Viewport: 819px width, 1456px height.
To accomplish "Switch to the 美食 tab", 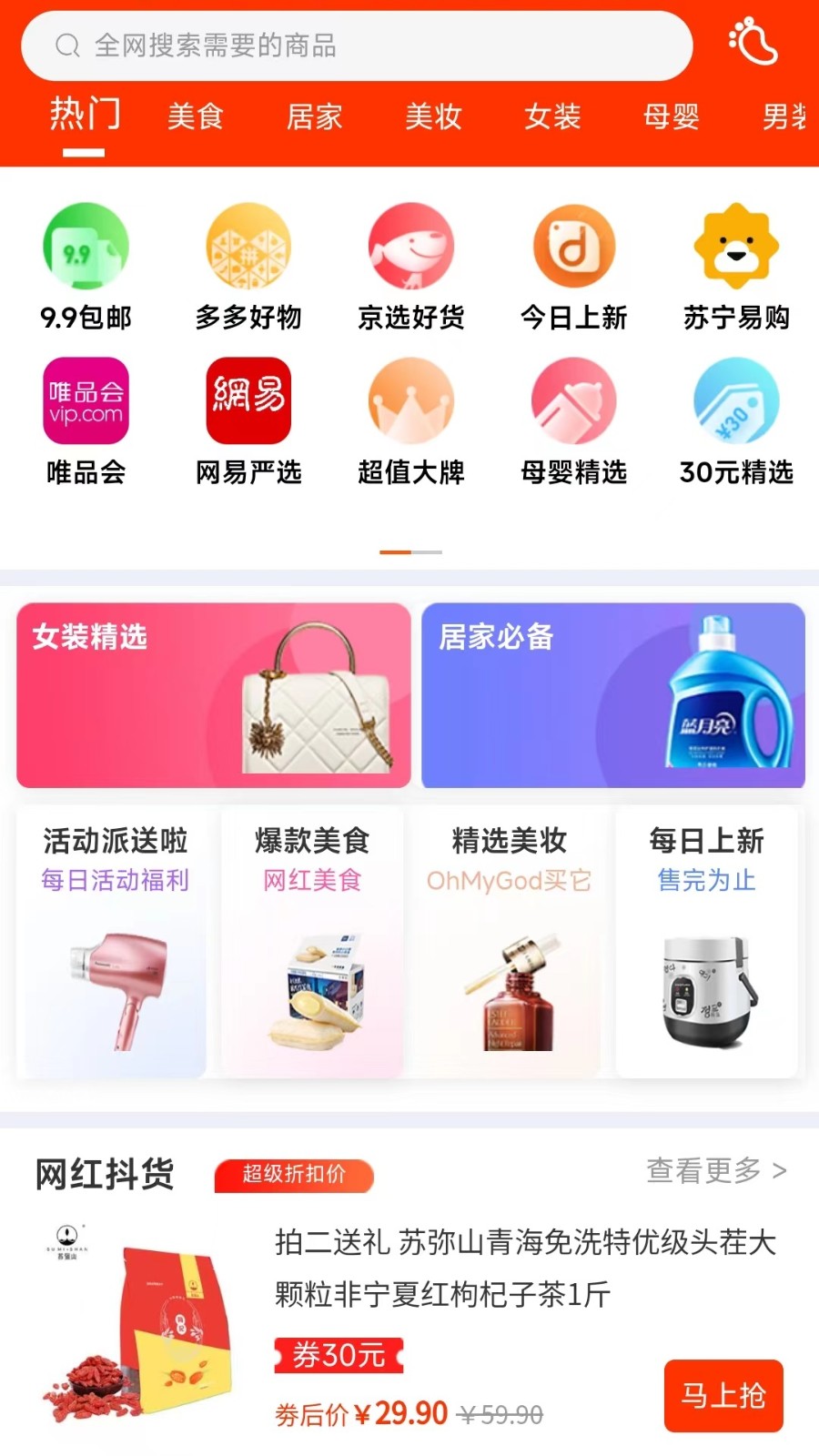I will coord(196,116).
